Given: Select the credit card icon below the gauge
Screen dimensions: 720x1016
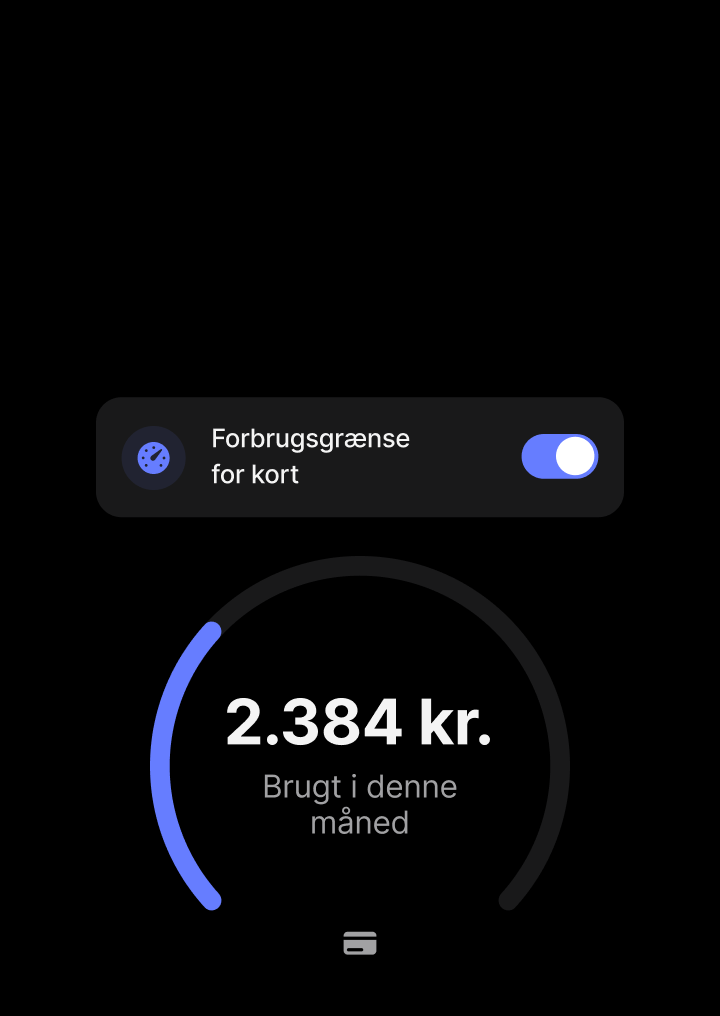Looking at the screenshot, I should 360,943.
